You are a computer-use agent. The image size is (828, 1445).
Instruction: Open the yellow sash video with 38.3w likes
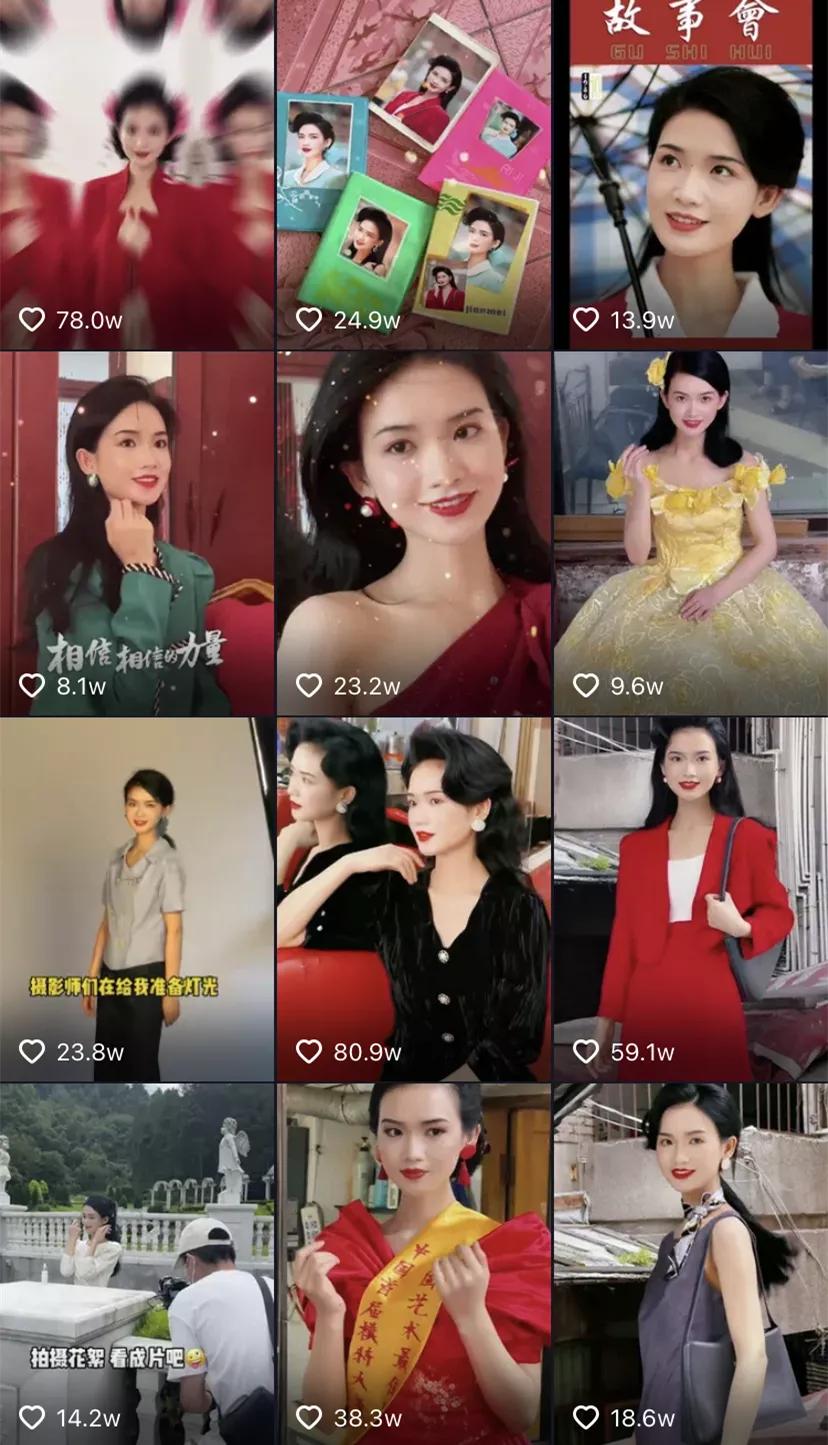[x=413, y=1263]
